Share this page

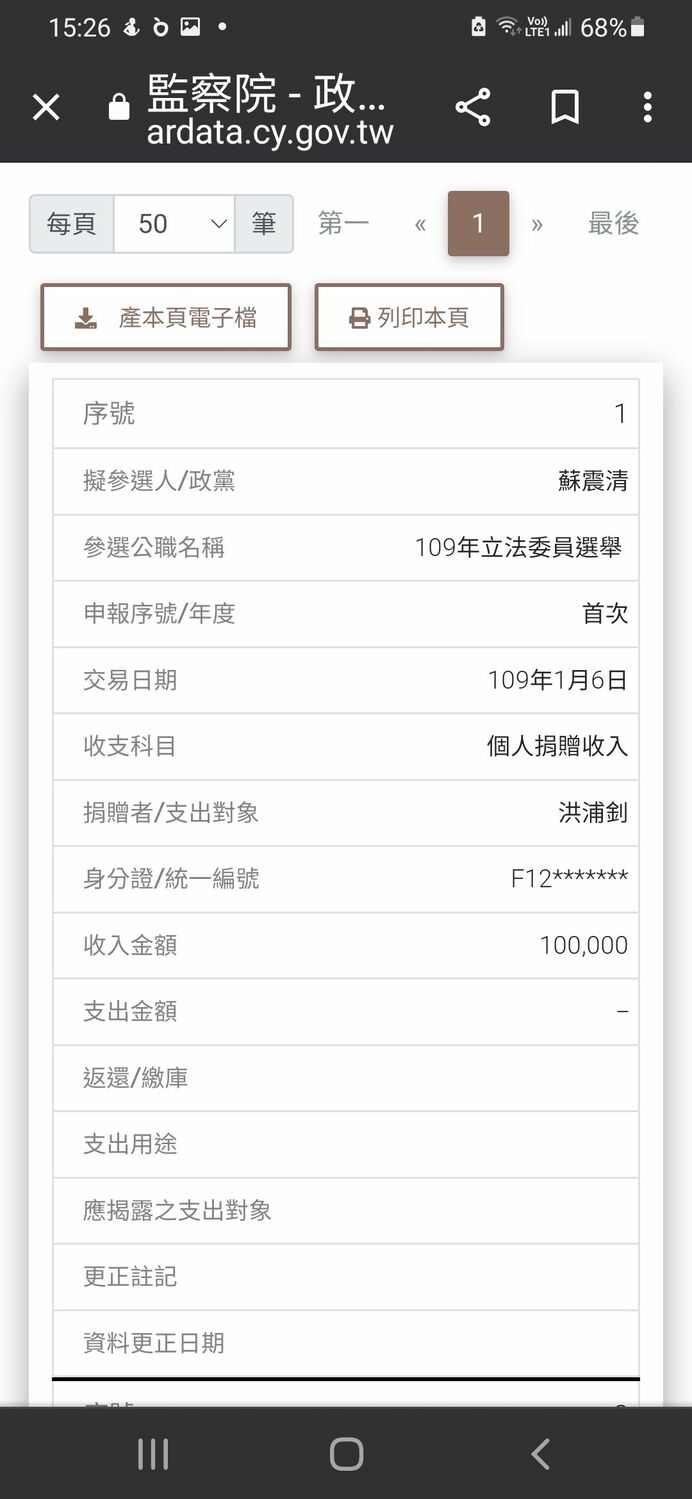coord(473,107)
